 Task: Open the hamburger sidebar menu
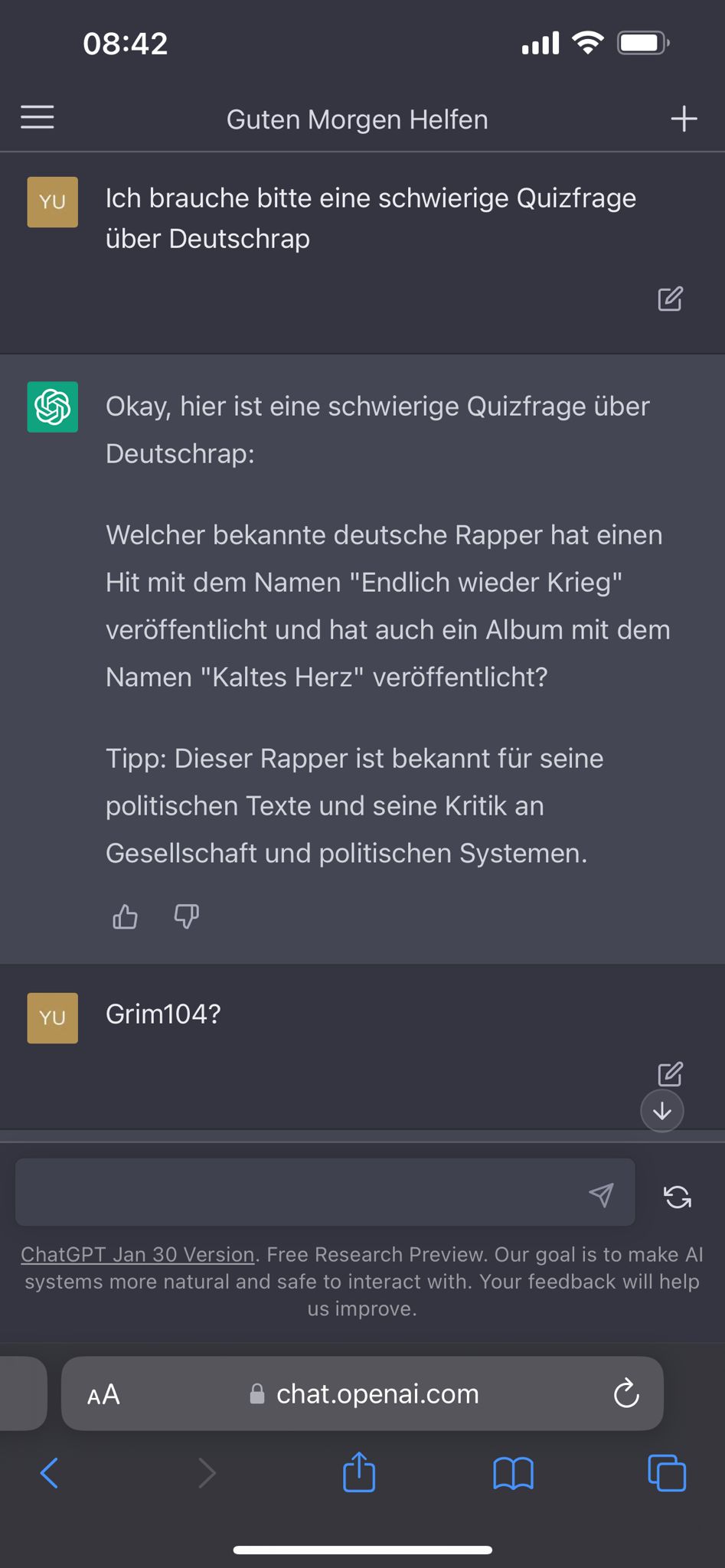click(x=38, y=118)
